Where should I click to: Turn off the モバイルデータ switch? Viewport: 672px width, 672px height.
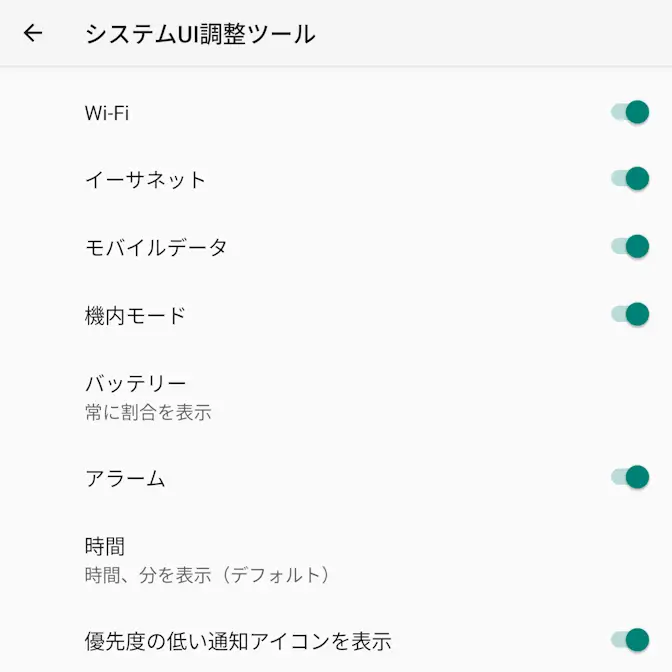[630, 247]
